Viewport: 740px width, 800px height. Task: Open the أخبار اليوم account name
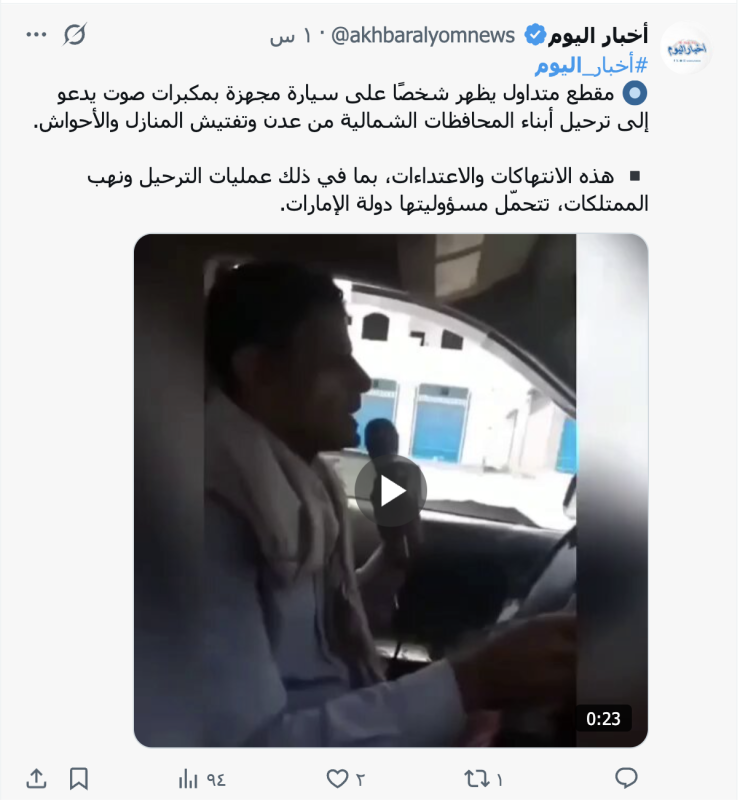click(598, 36)
